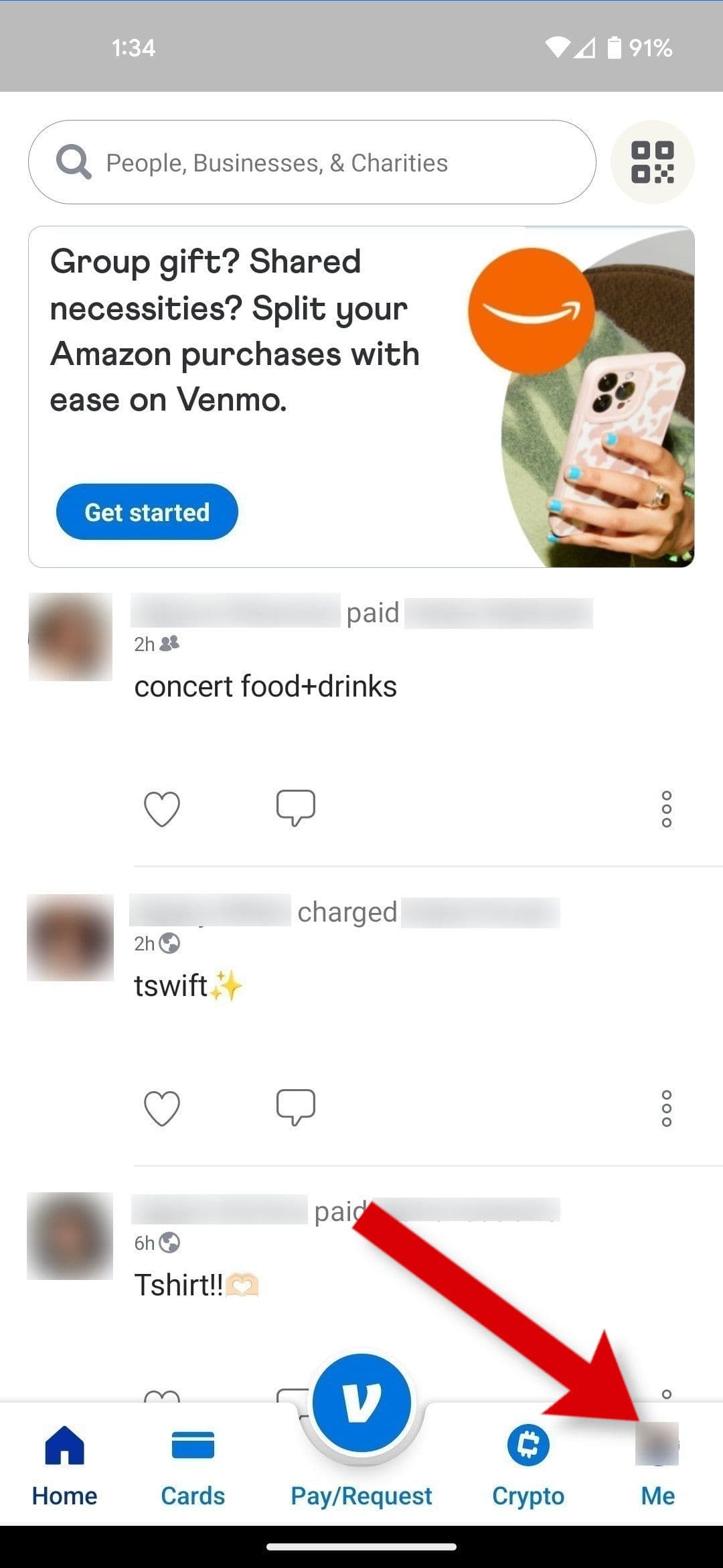Image resolution: width=723 pixels, height=1568 pixels.
Task: Open more options for the tswift post
Action: click(666, 1108)
